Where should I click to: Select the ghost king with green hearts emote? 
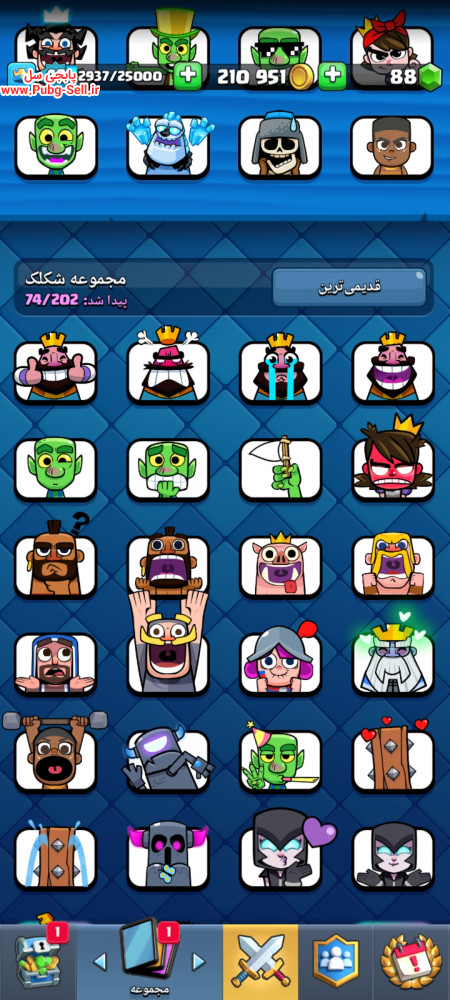(393, 659)
